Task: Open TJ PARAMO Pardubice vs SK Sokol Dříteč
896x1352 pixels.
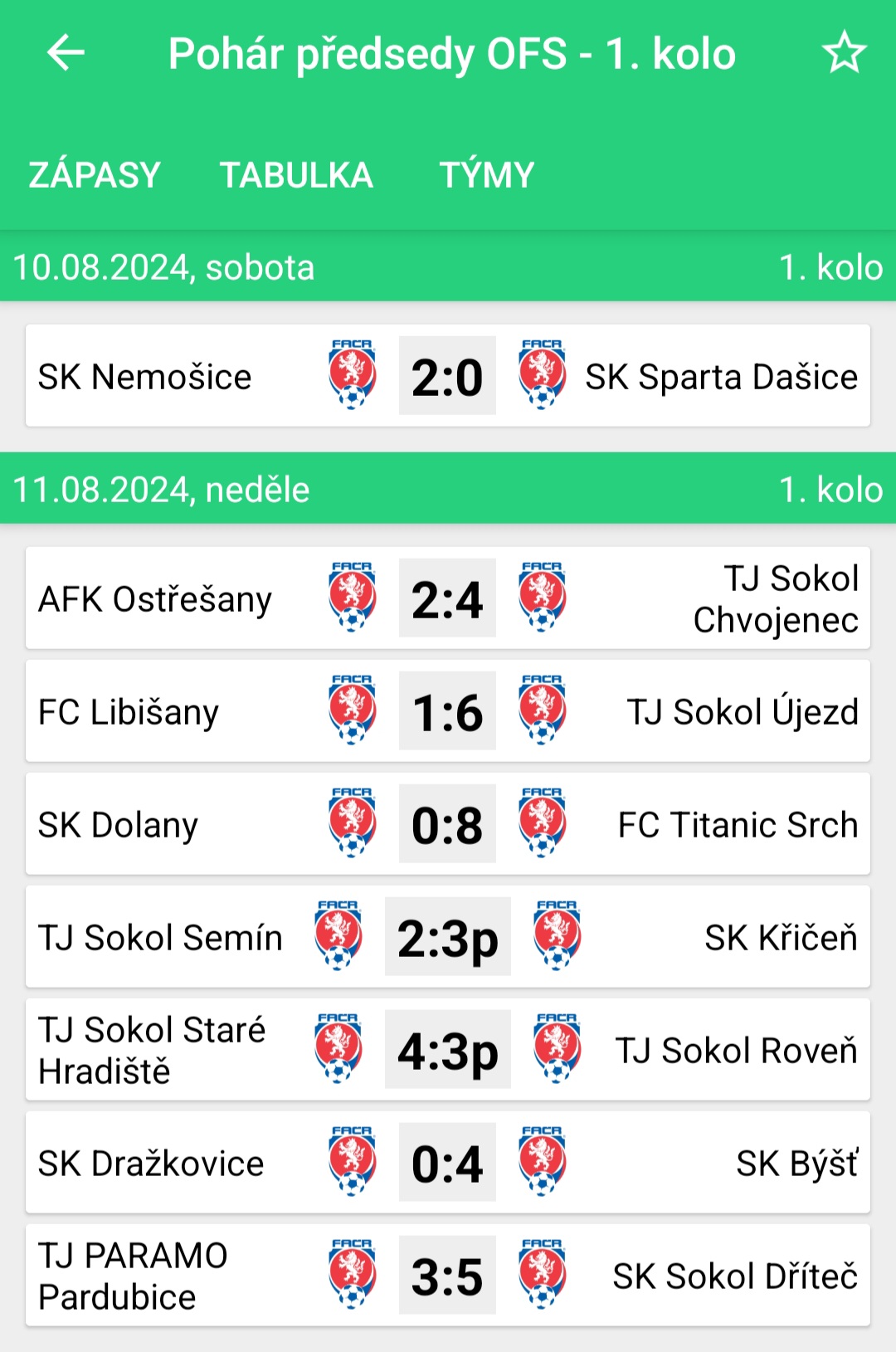Action: tap(447, 1276)
